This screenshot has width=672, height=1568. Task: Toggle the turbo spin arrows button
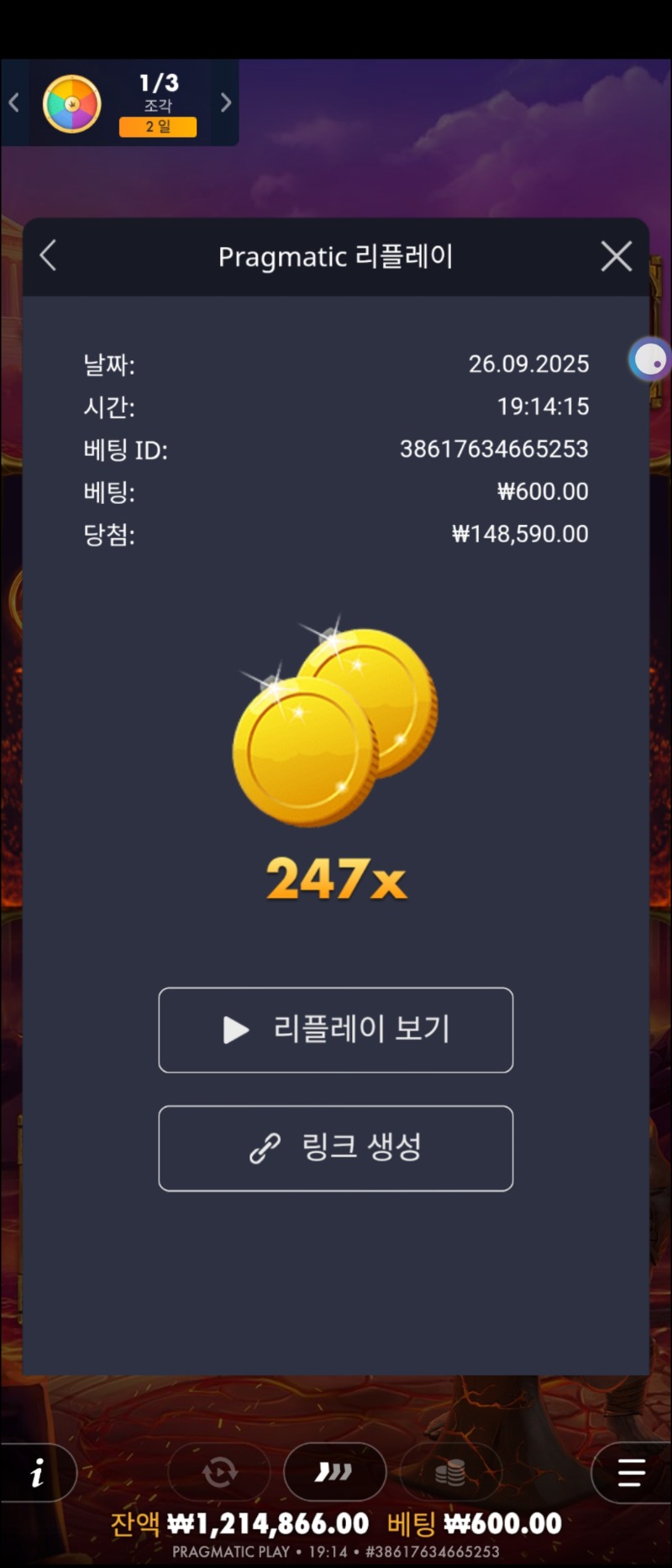coord(334,1472)
